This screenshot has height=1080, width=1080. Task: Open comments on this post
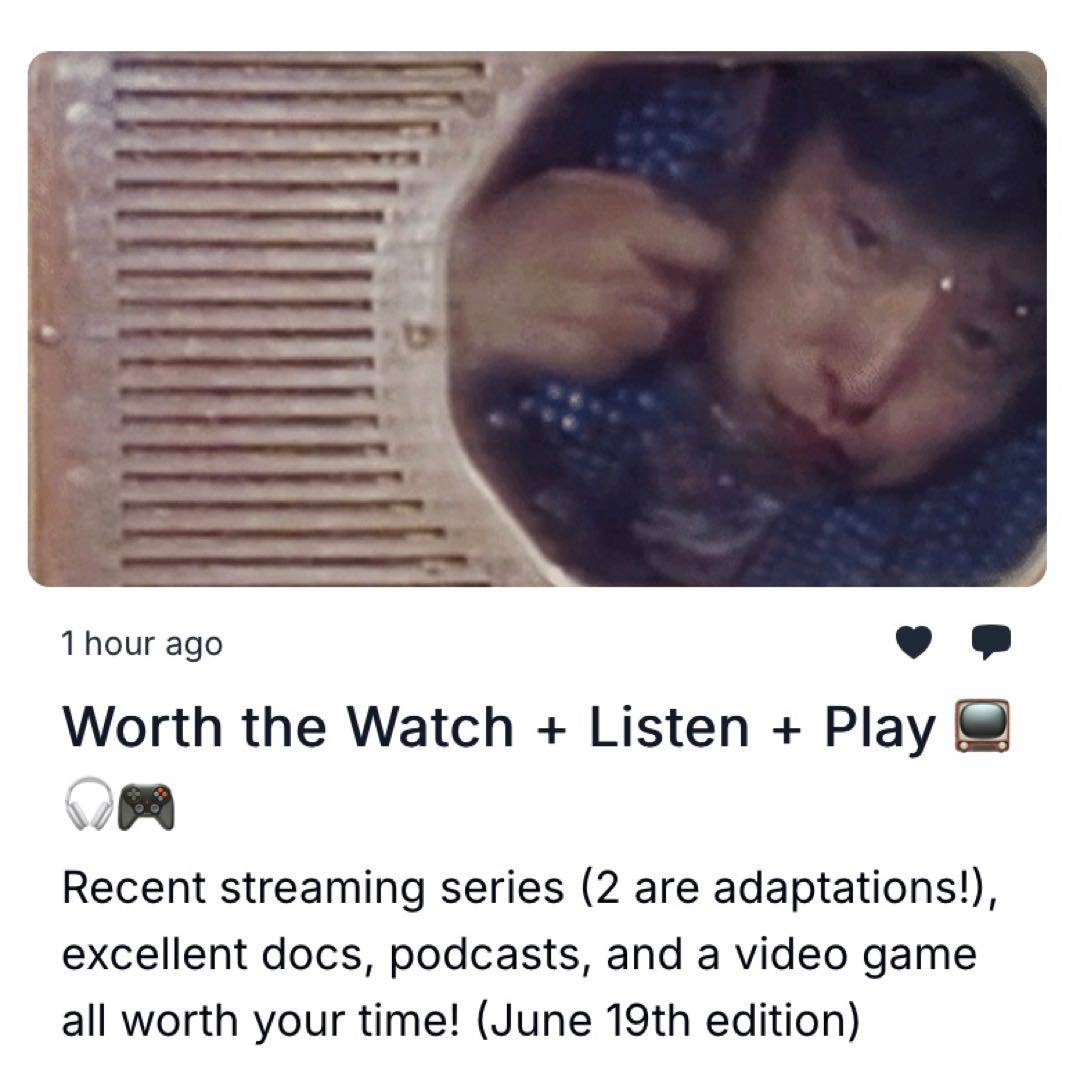coord(991,643)
